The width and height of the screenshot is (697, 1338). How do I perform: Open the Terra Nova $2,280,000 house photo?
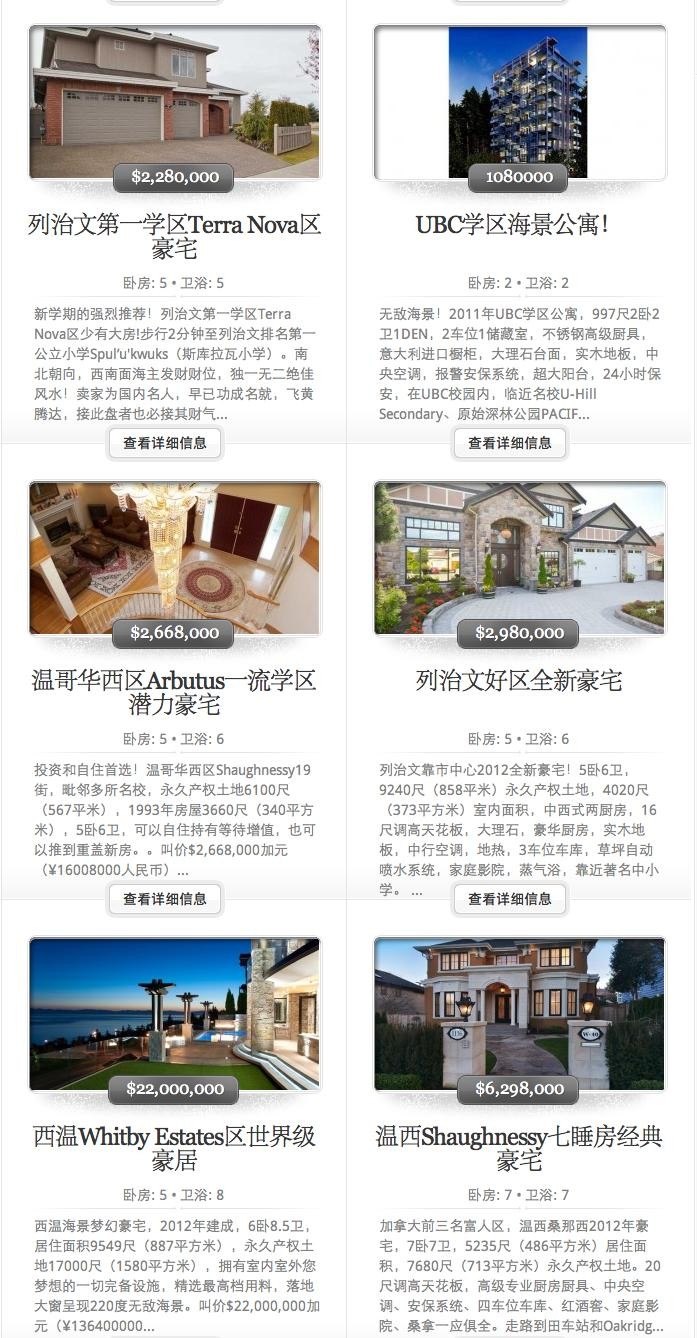click(x=174, y=100)
